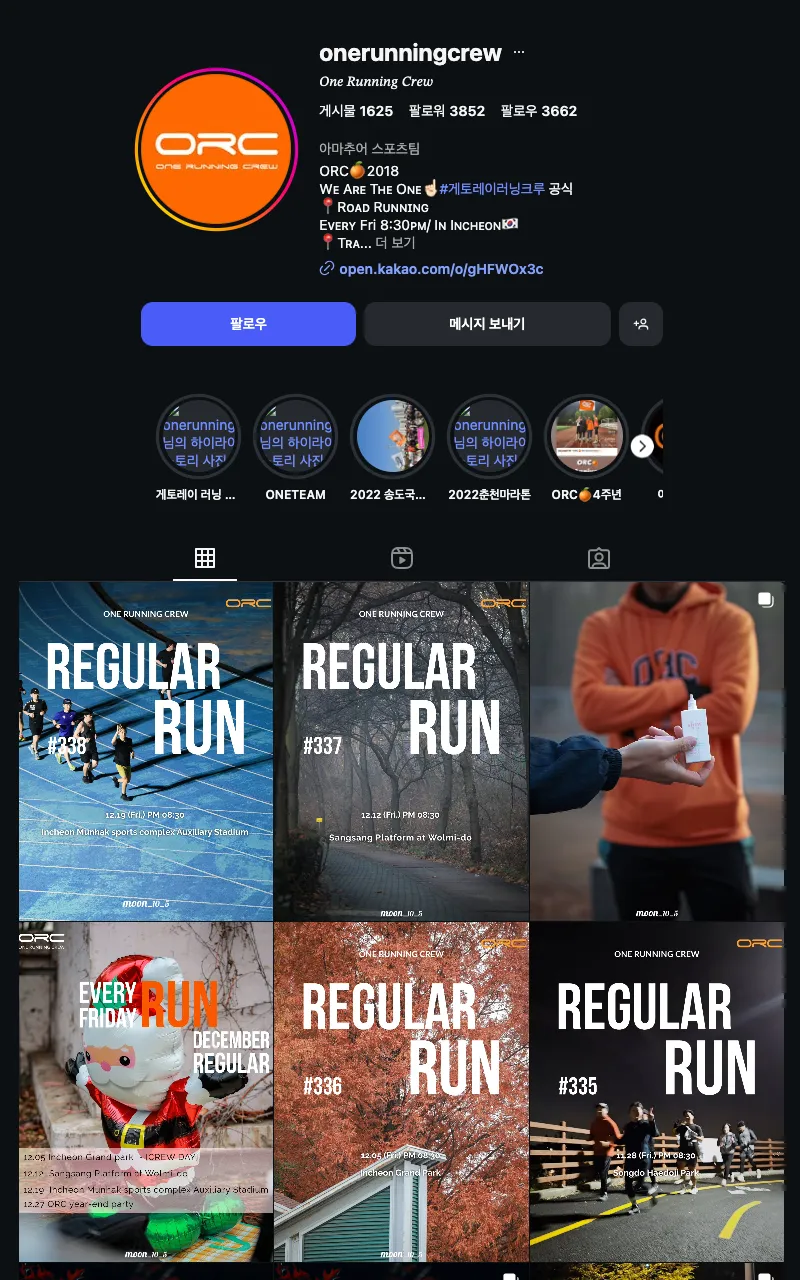Viewport: 800px width, 1280px height.
Task: Select the posts grid view icon
Action: click(x=205, y=557)
